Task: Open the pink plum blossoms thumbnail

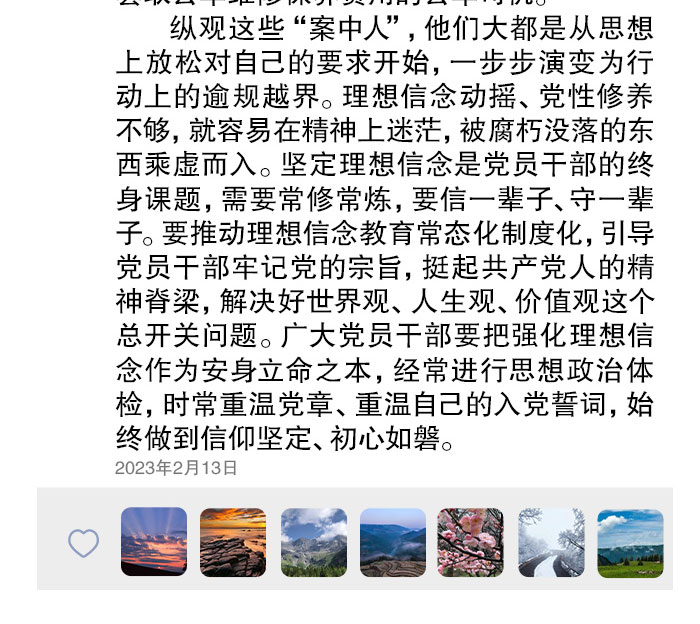Action: 471,542
